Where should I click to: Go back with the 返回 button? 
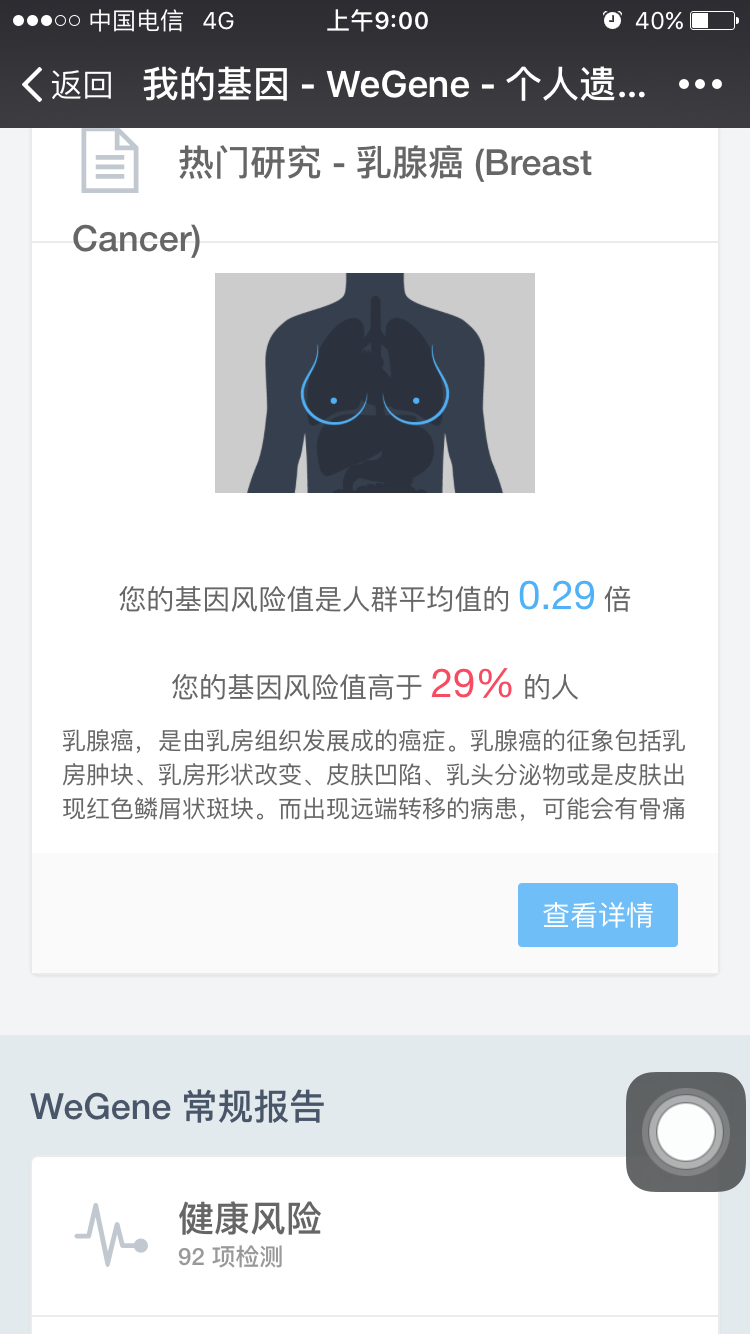[66, 85]
